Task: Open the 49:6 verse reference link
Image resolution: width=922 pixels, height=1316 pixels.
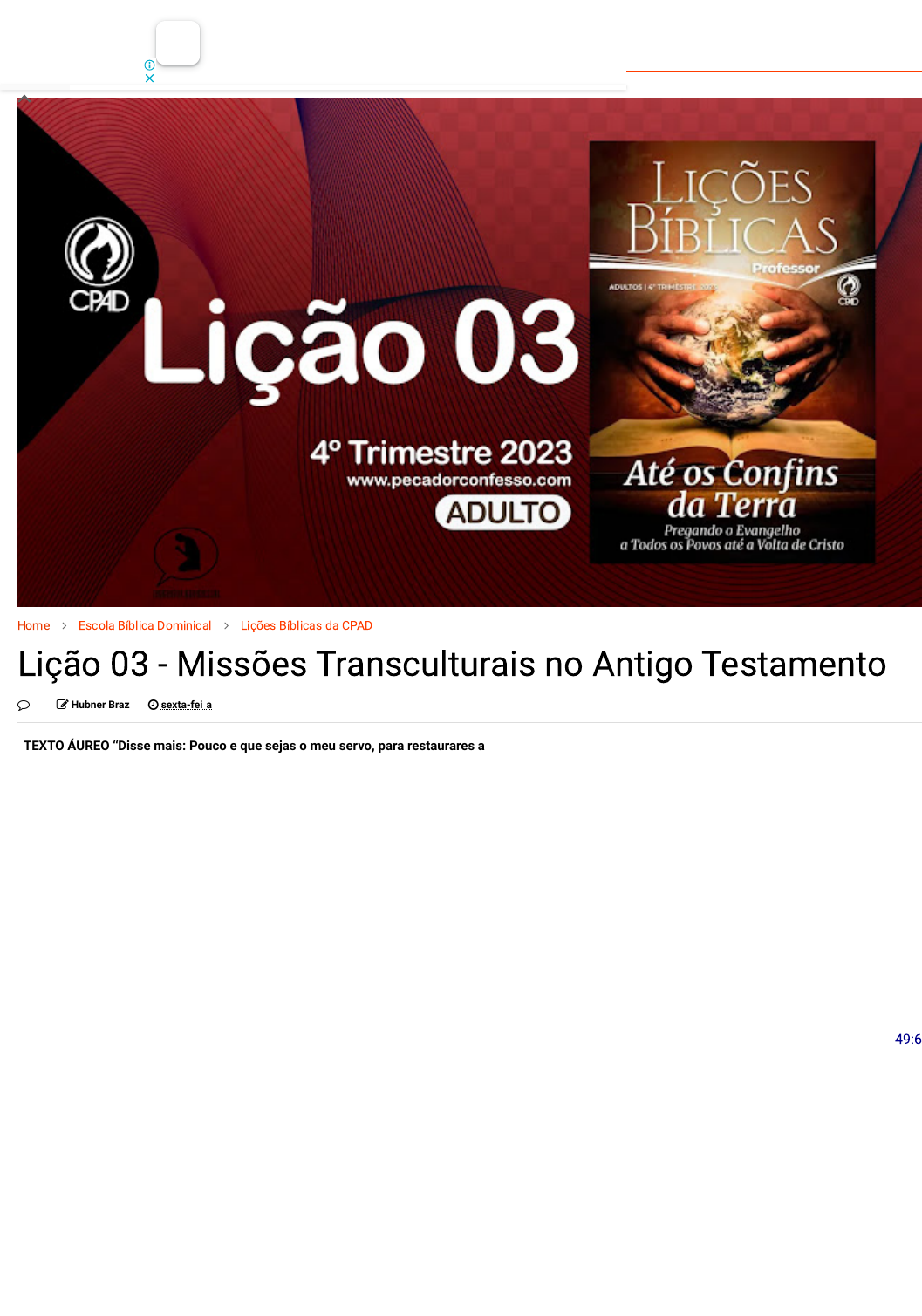Action: (907, 1039)
